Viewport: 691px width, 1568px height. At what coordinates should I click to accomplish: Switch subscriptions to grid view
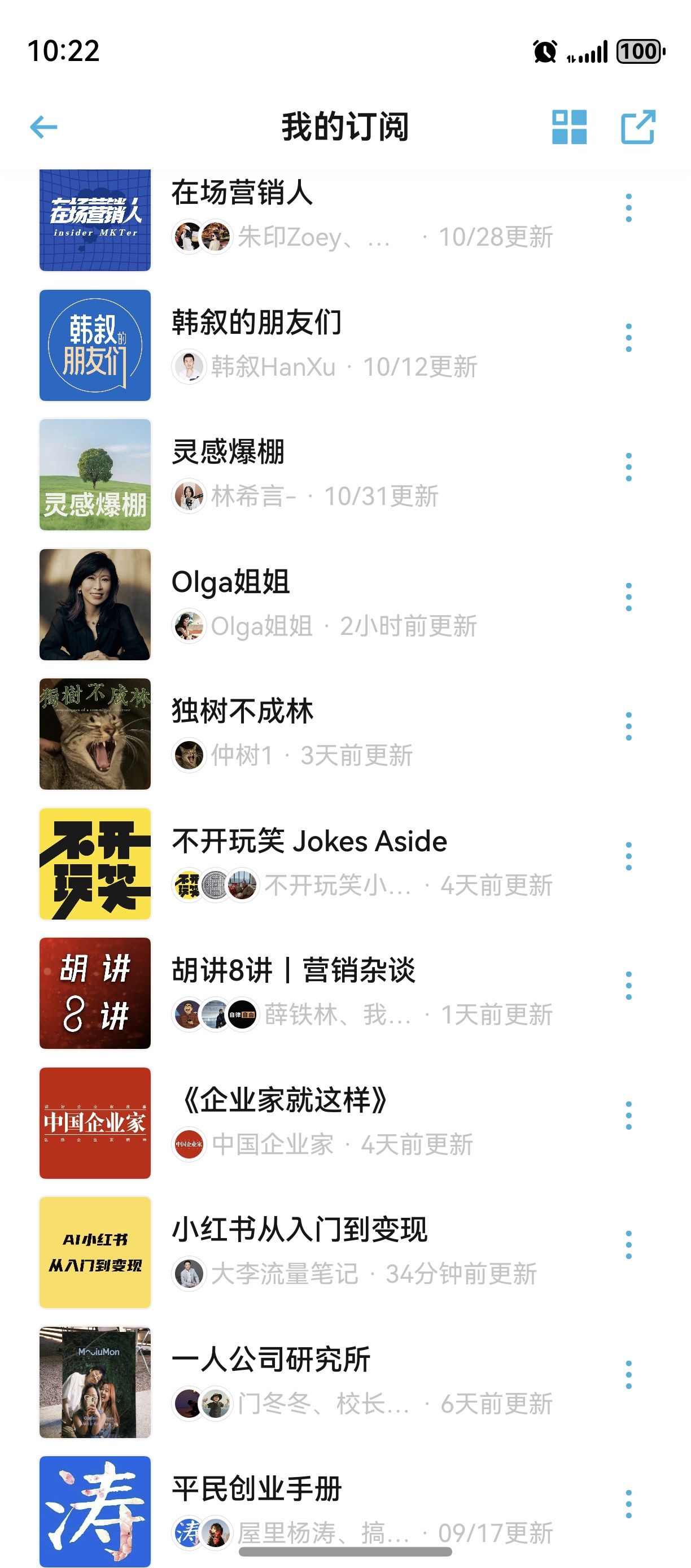pos(570,127)
